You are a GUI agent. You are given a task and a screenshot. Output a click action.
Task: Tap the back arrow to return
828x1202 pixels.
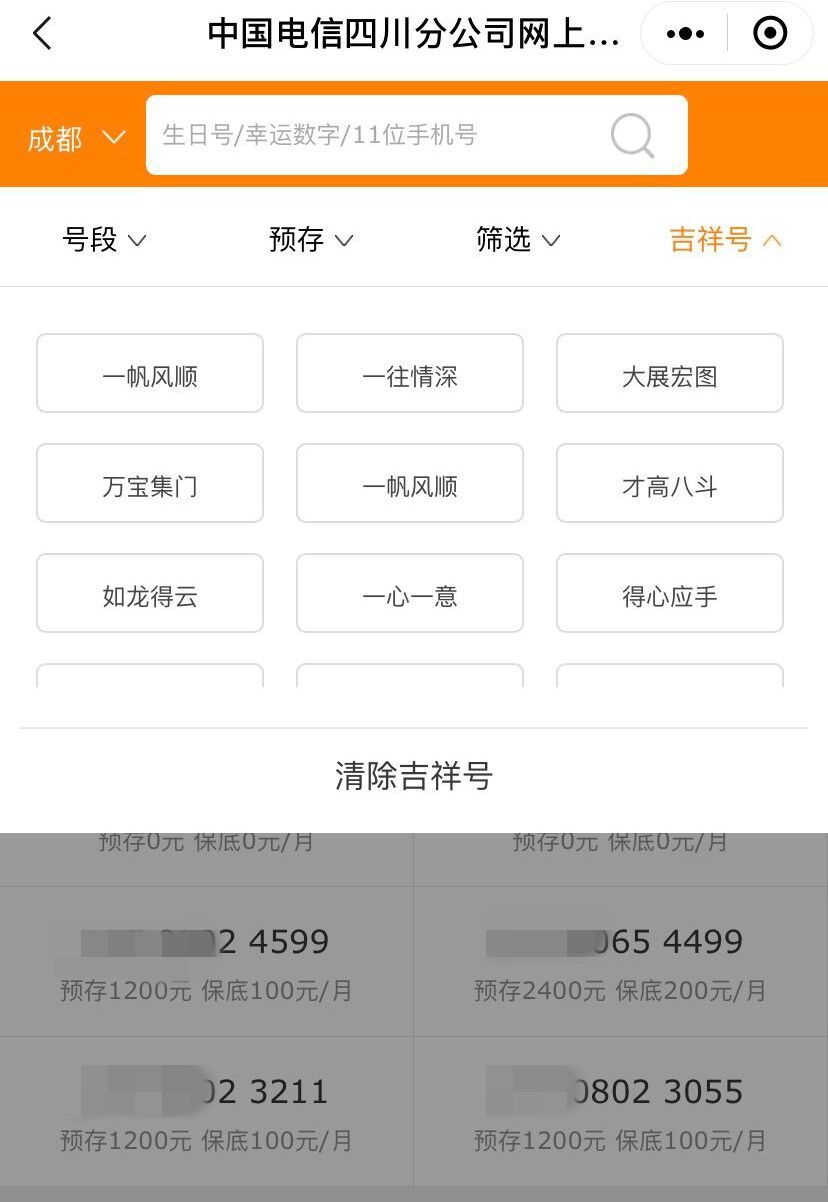point(39,33)
